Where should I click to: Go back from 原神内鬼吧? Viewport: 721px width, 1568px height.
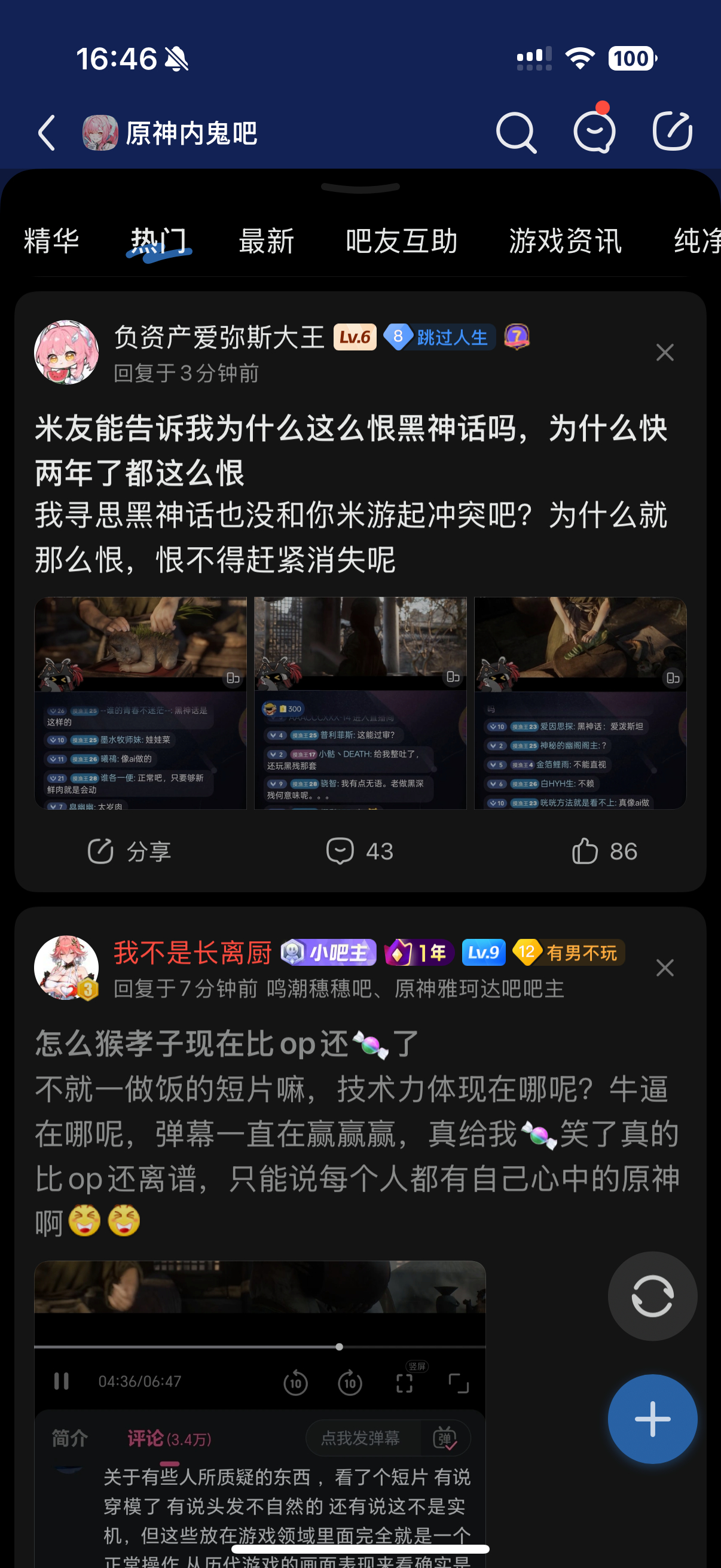point(47,133)
